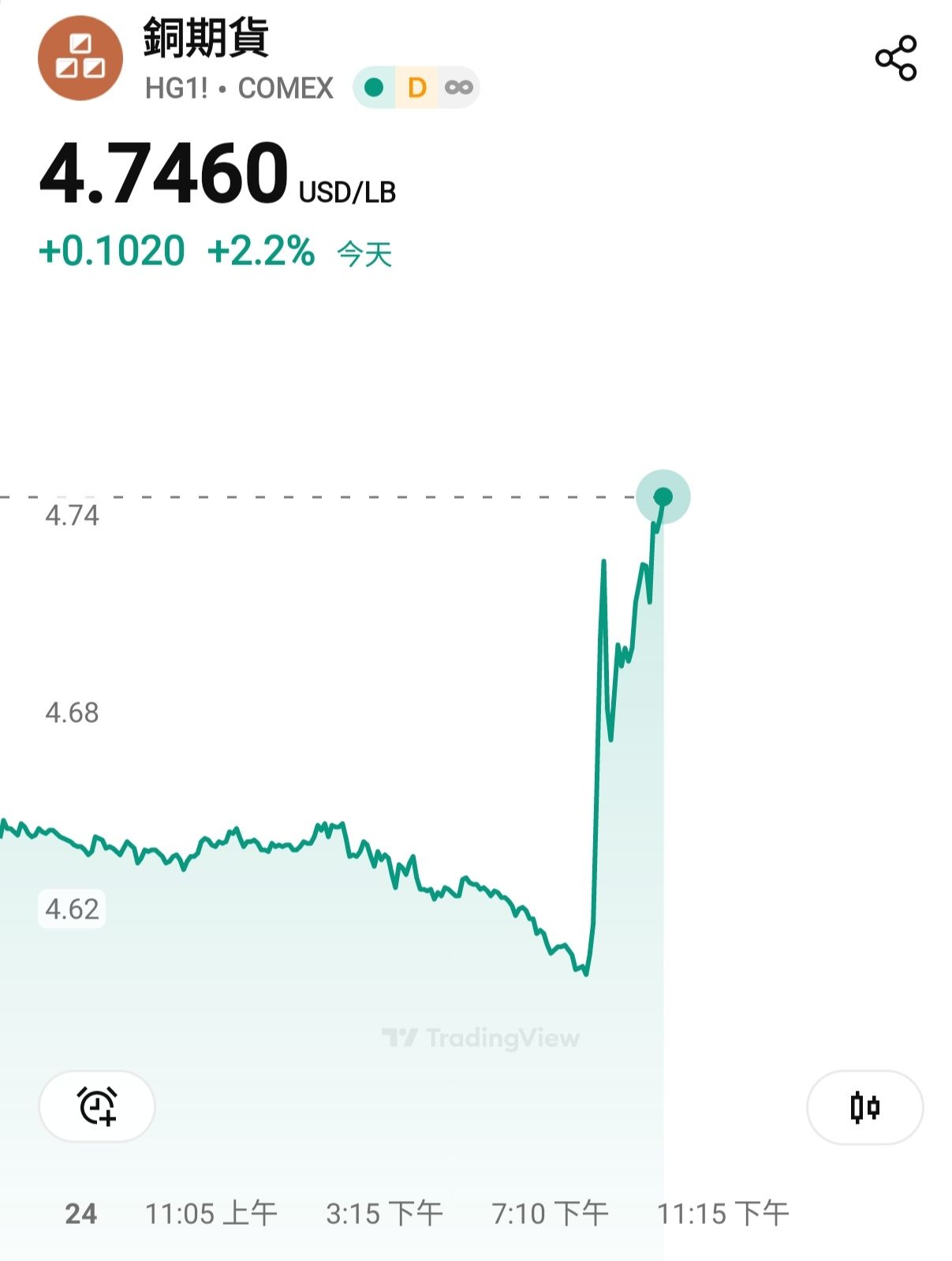Open the market status badges next to COMEX

tap(416, 88)
